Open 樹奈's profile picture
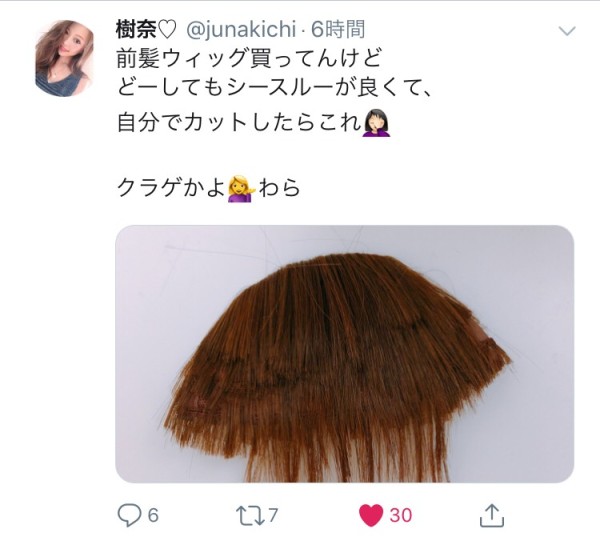This screenshot has width=600, height=541. [66, 58]
